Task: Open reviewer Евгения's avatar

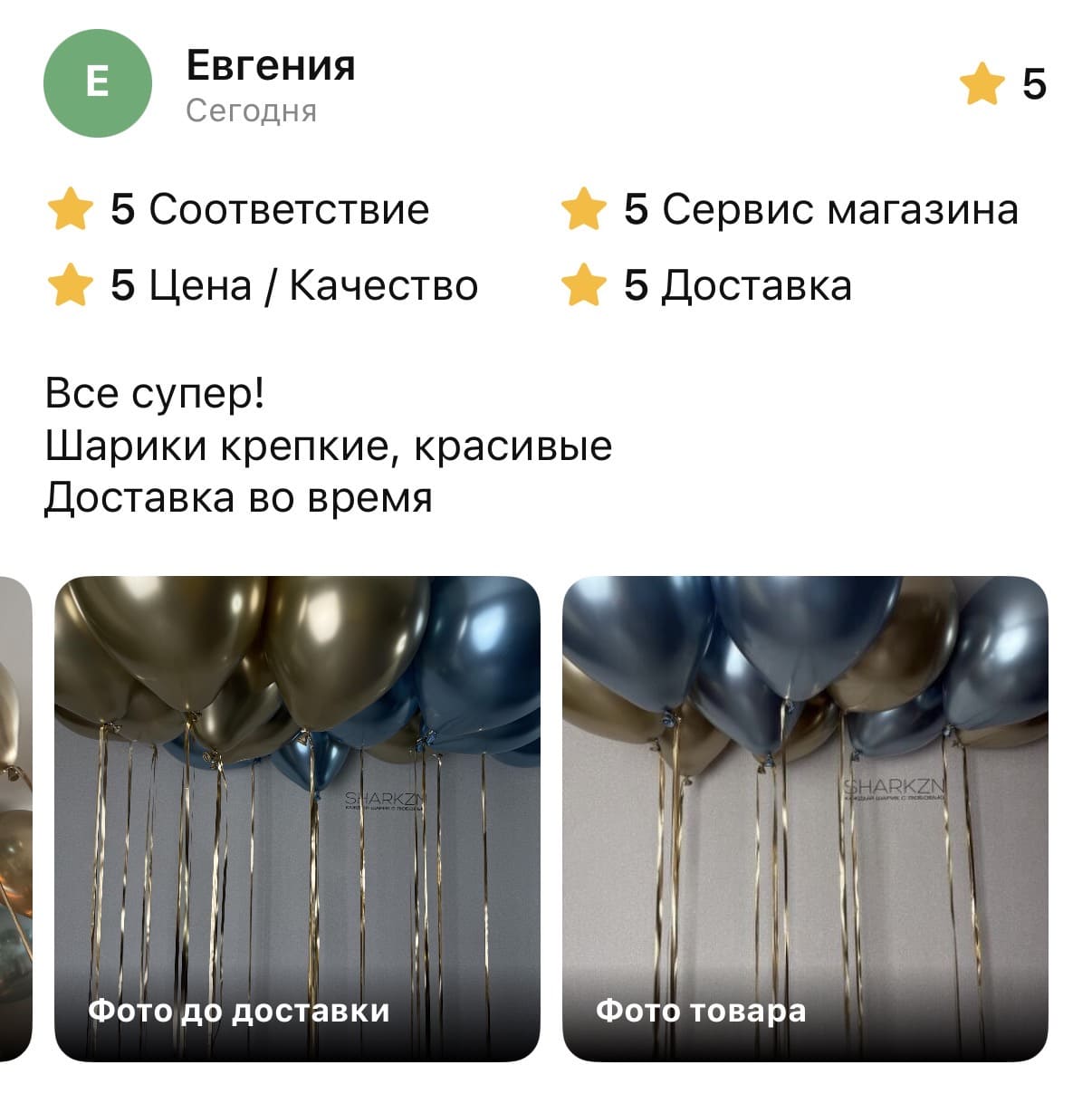Action: tap(97, 83)
